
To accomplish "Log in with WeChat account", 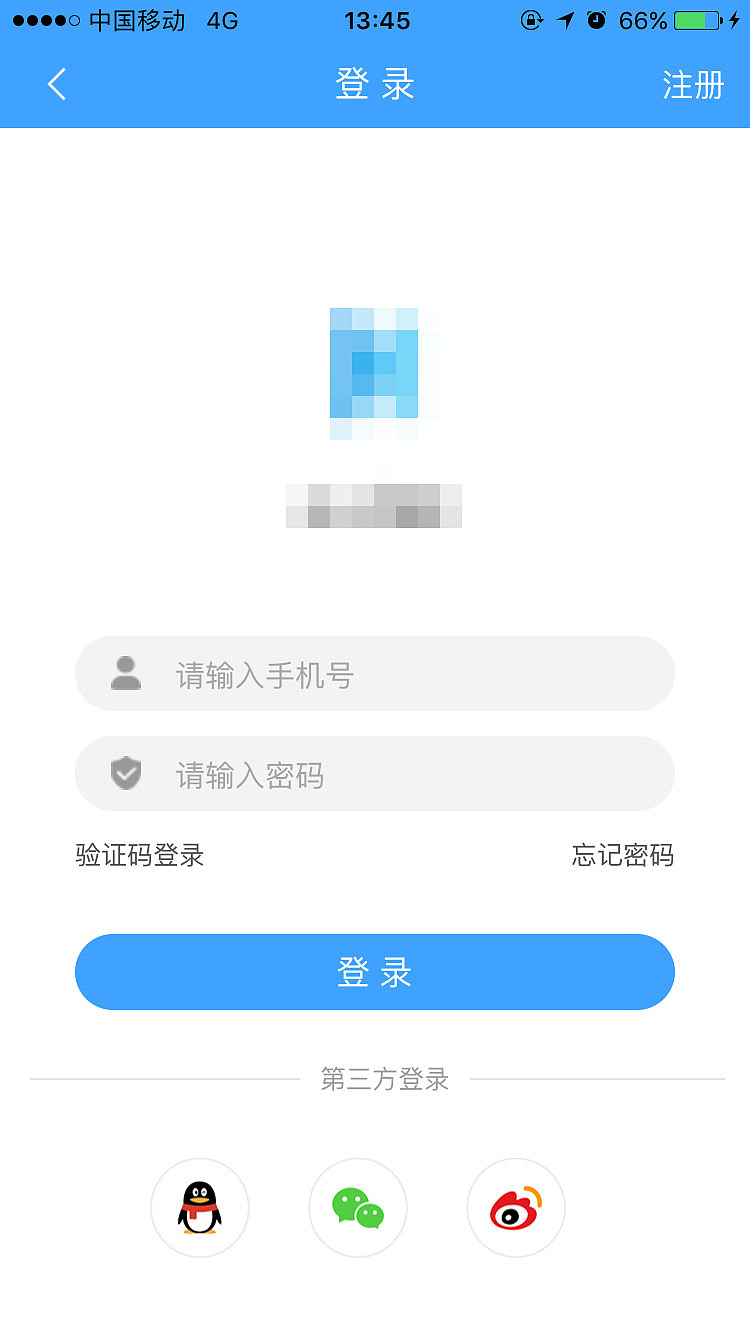I will (x=357, y=1207).
